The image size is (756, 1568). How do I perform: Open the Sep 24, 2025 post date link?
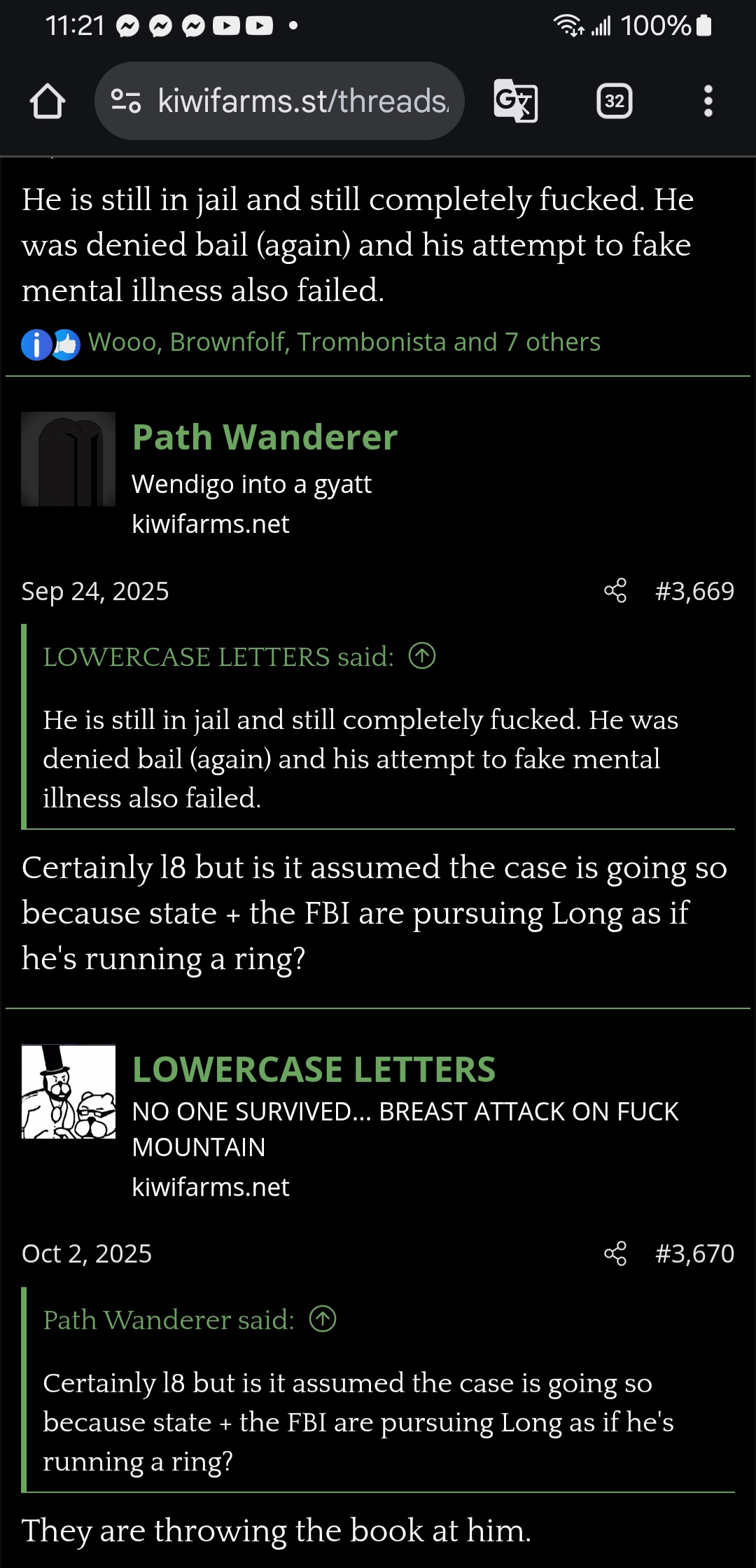[95, 591]
